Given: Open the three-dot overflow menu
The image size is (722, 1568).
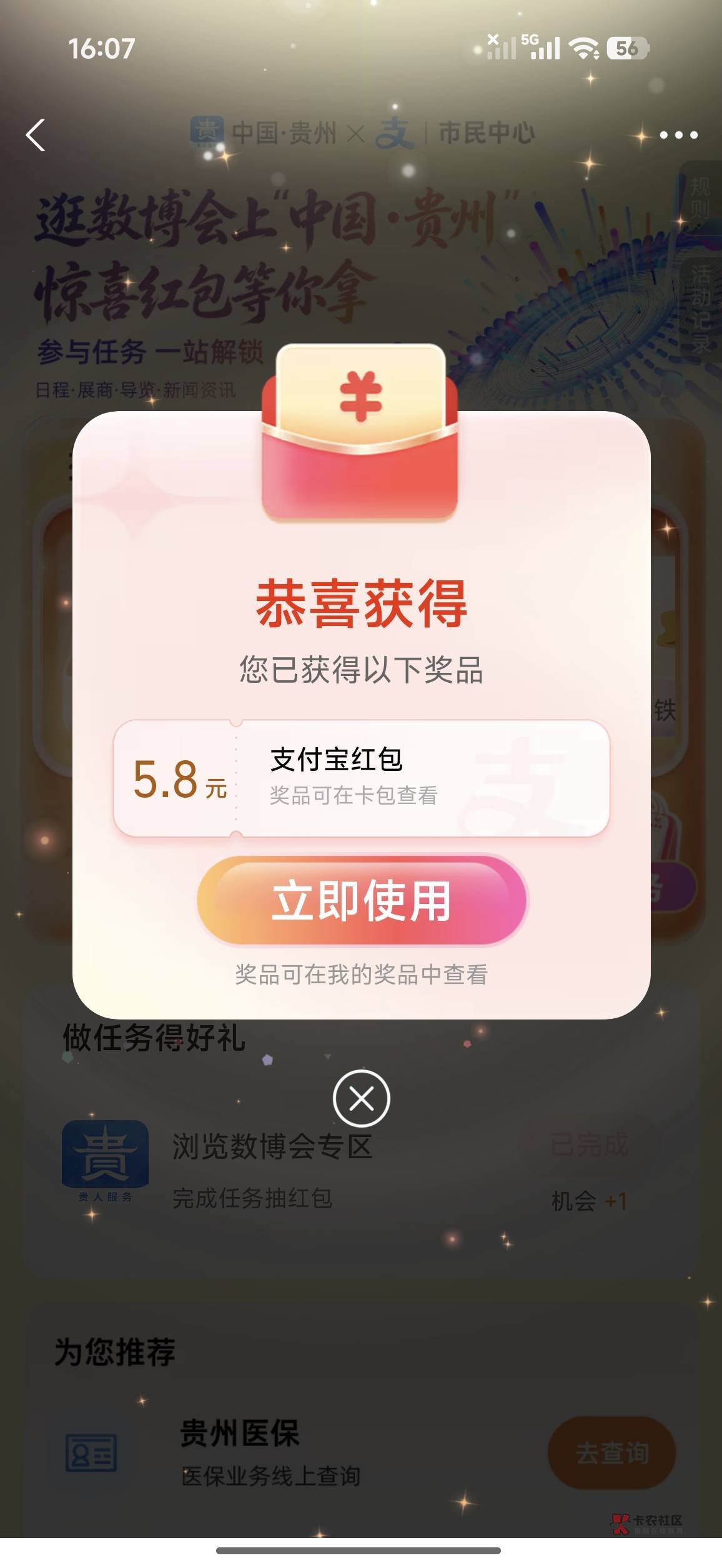Looking at the screenshot, I should 678,135.
